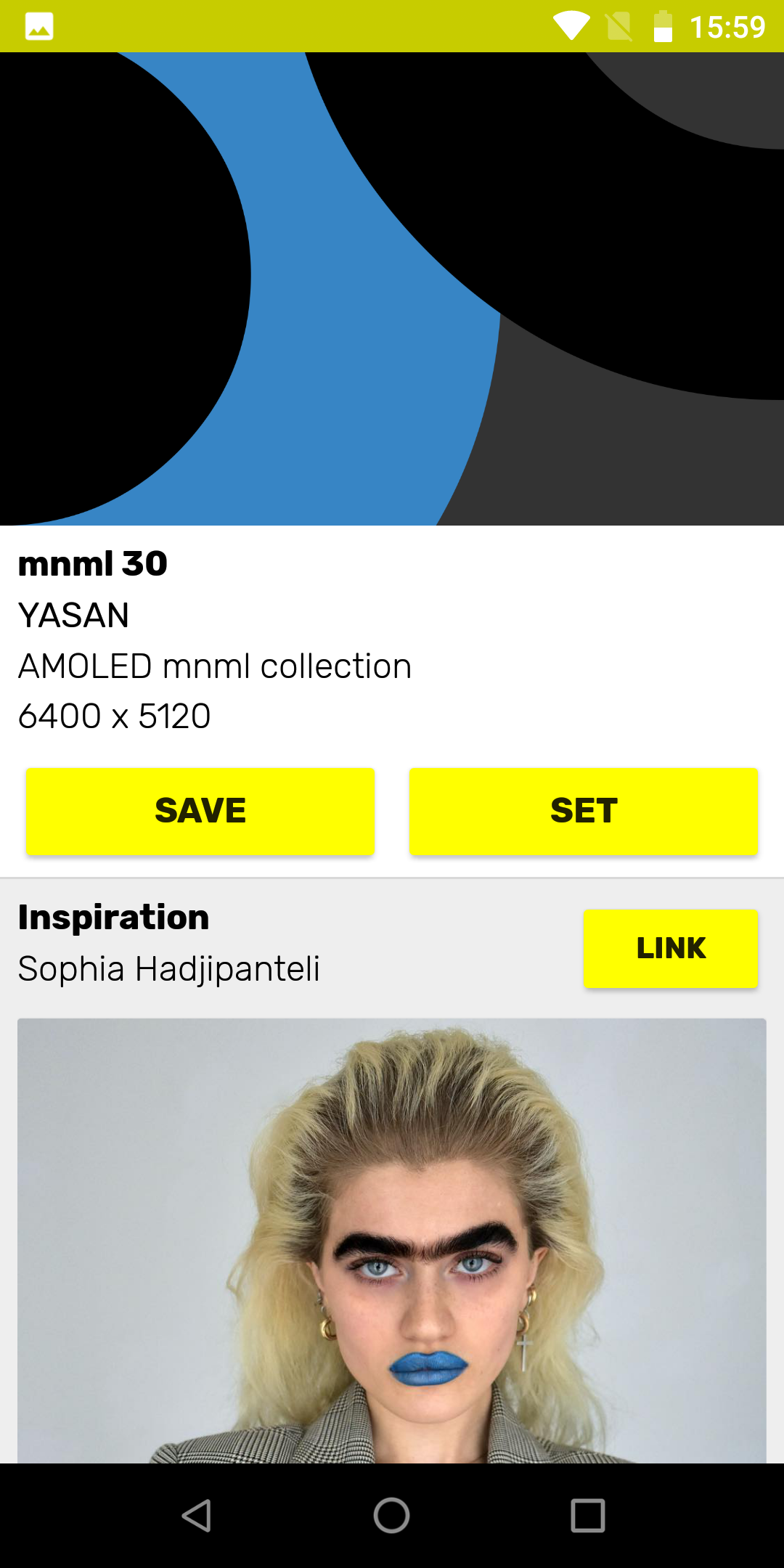Image resolution: width=784 pixels, height=1568 pixels.
Task: Save the mnml 30 wallpaper
Action: pos(200,811)
